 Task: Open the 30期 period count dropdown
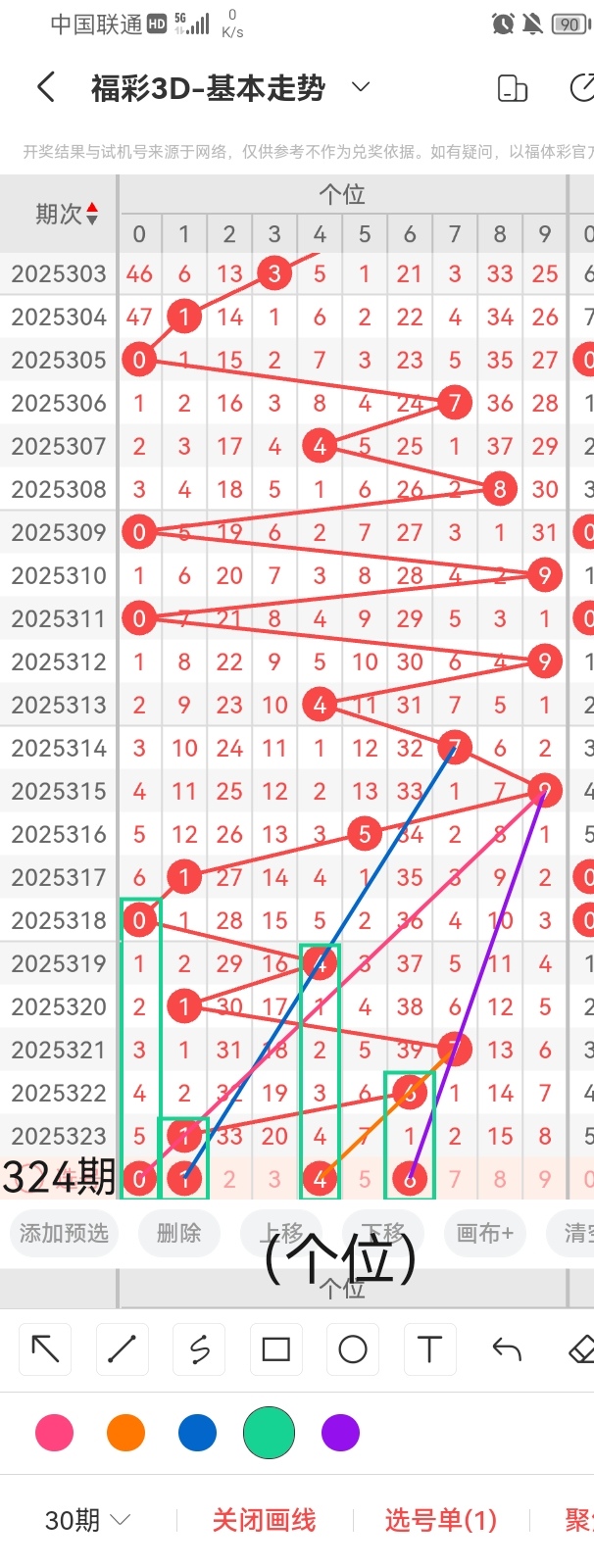pos(88,1520)
